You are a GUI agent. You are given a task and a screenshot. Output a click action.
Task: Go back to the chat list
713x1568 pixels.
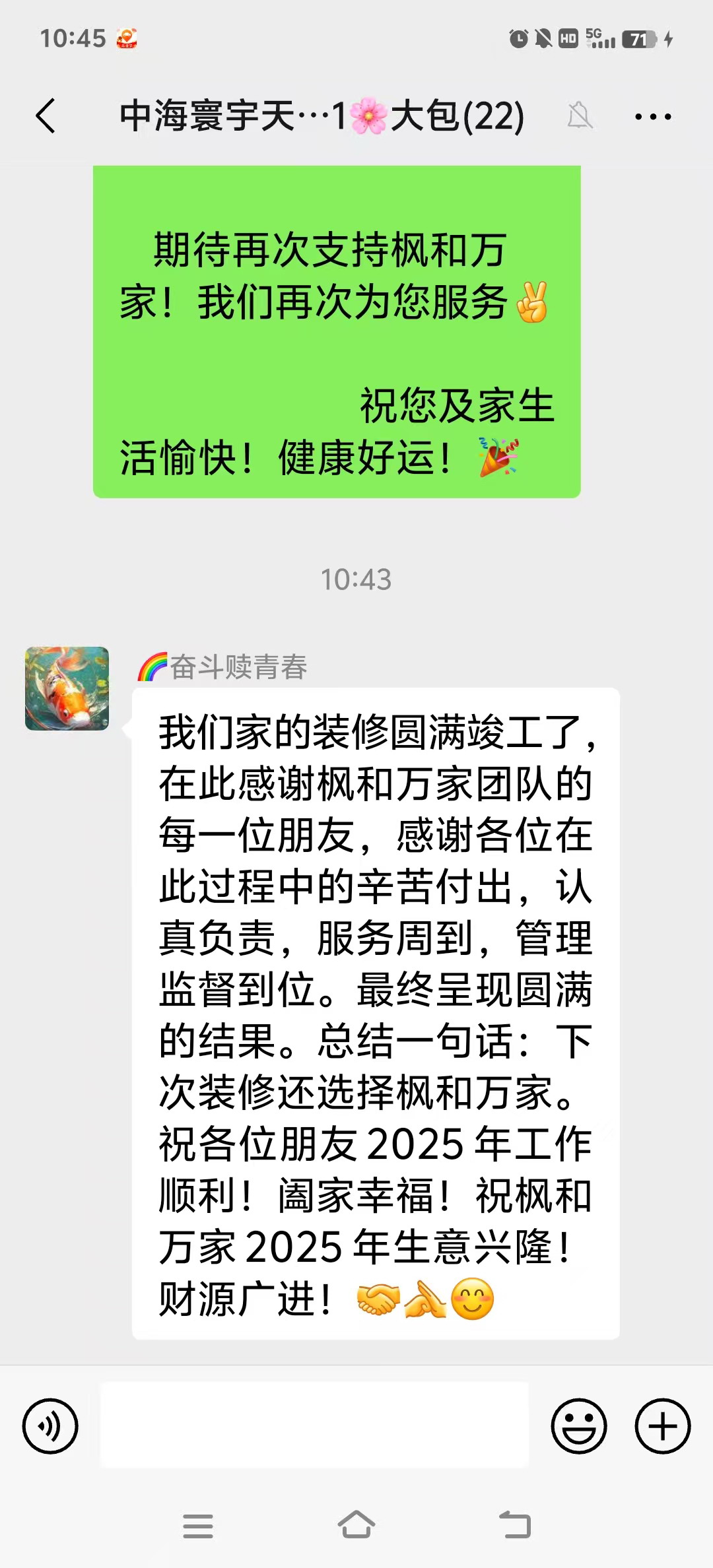(45, 117)
